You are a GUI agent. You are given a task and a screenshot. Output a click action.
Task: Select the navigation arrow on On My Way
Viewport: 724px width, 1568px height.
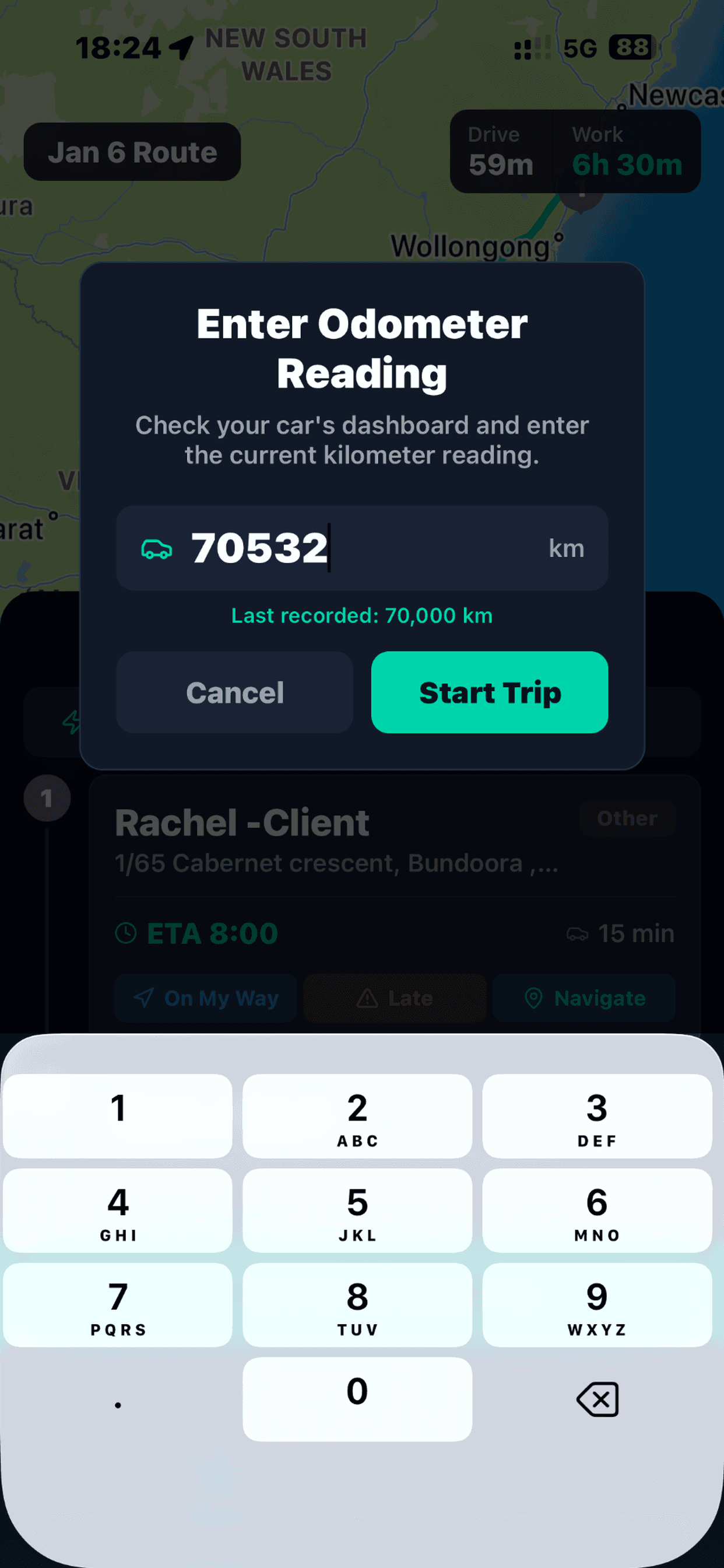coord(143,998)
